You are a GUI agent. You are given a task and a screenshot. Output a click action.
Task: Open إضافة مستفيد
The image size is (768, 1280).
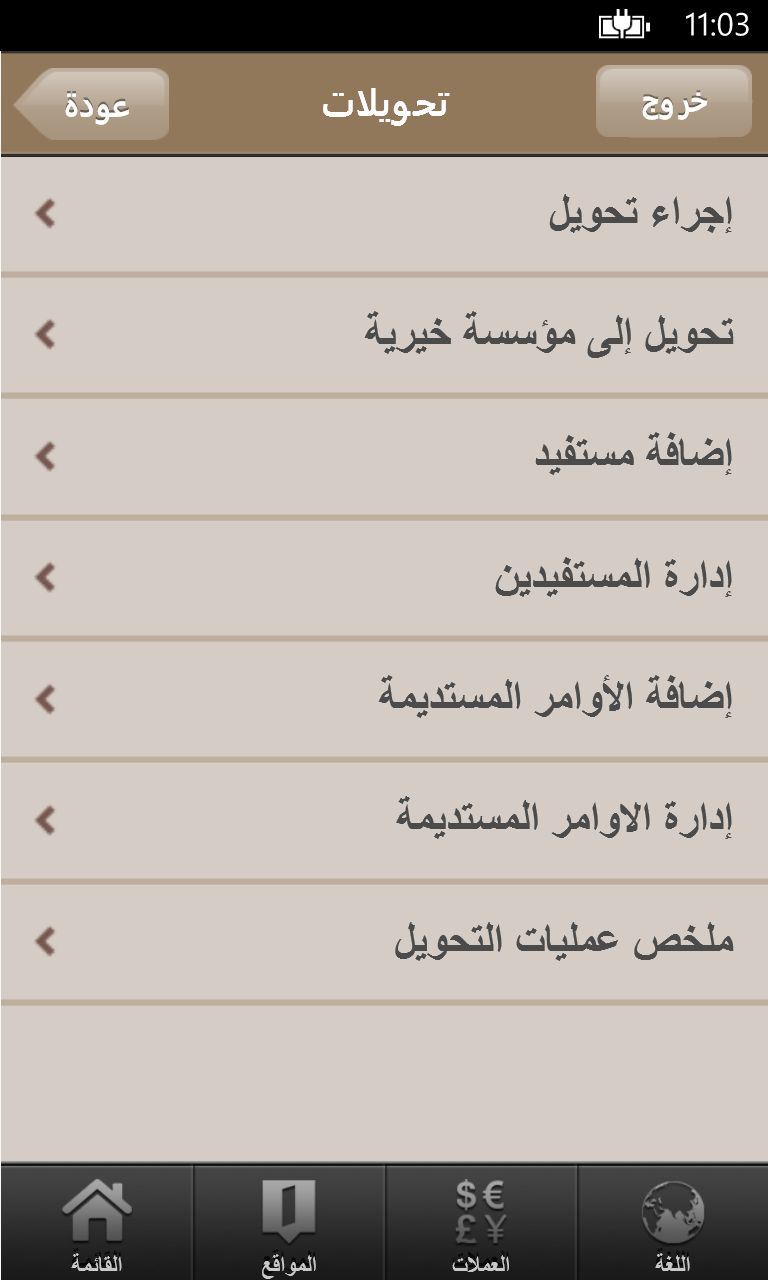[x=384, y=456]
